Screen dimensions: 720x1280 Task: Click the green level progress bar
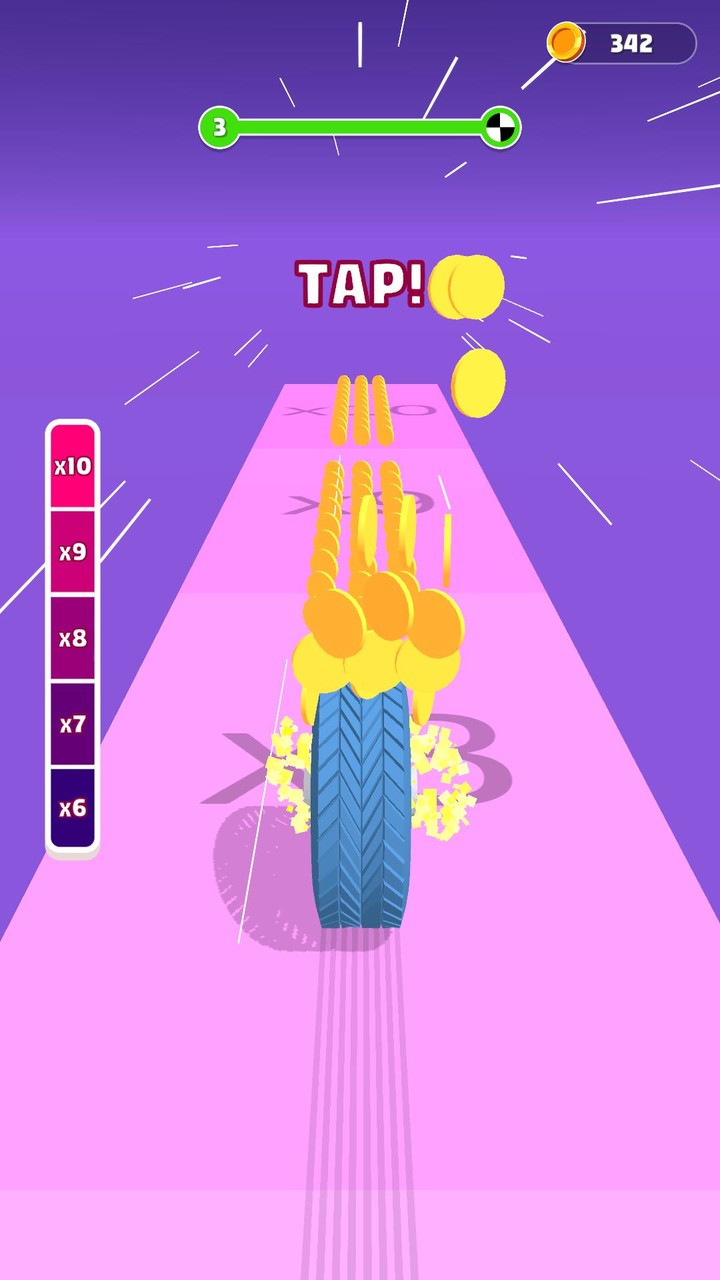click(x=360, y=128)
